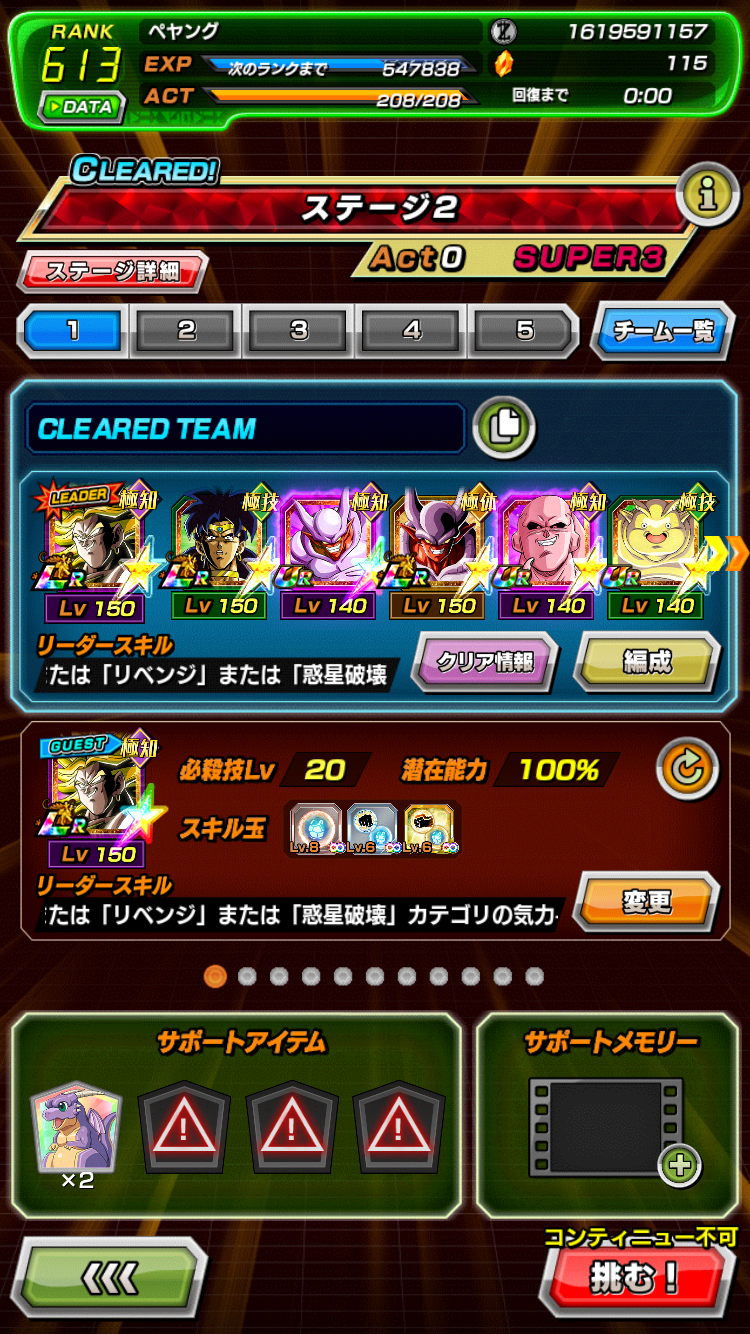Open ステージ詳細 stage details
The image size is (750, 1334).
click(113, 271)
